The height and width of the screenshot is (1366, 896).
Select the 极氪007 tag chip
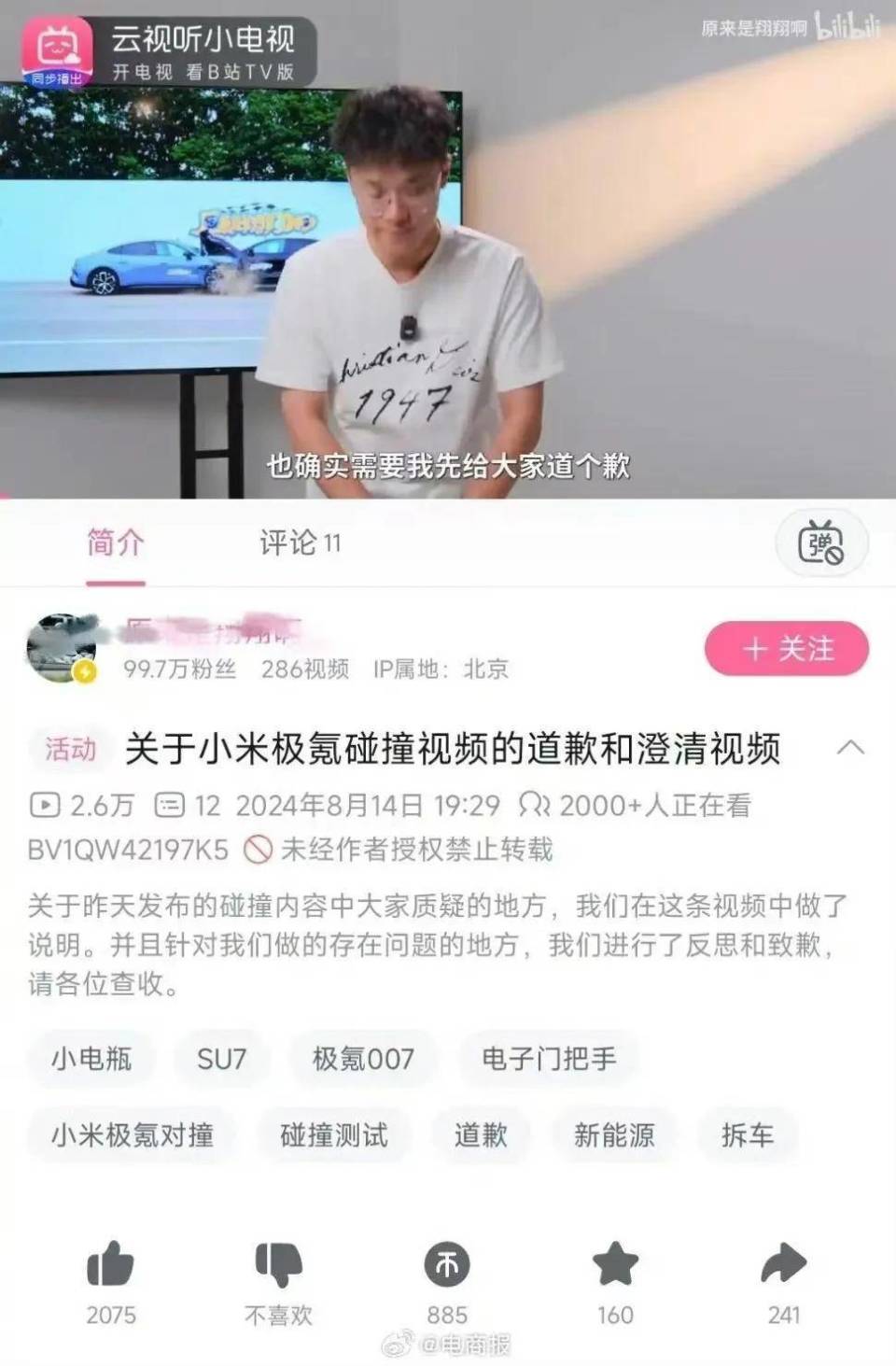pos(363,1059)
